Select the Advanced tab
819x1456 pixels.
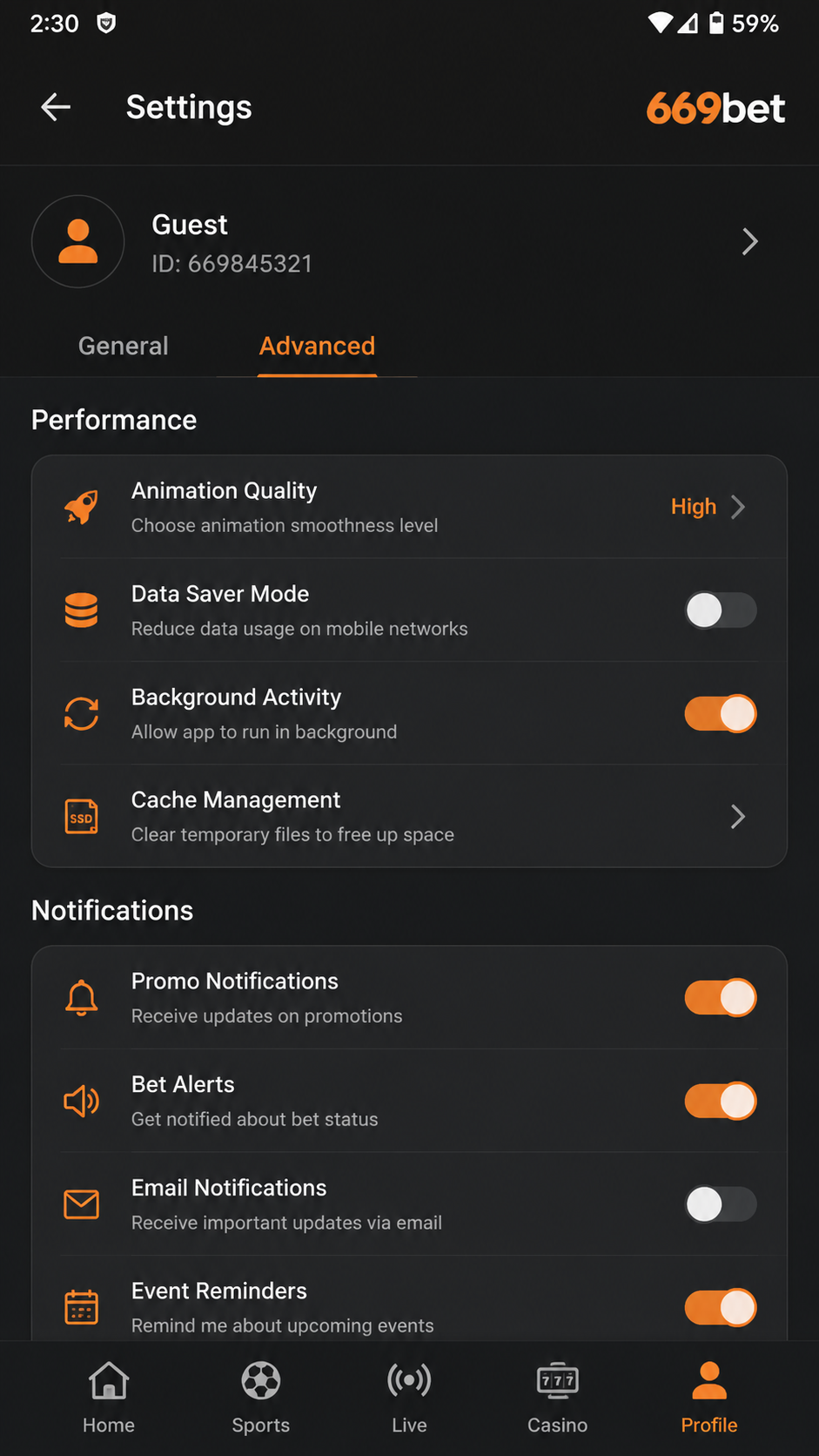[x=317, y=346]
